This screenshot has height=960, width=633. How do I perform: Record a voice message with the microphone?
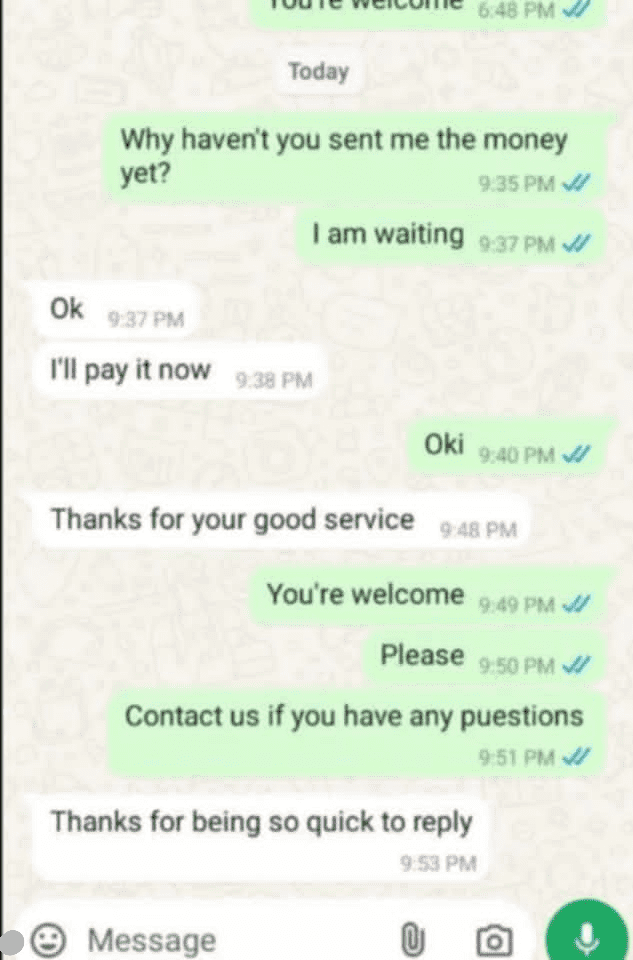(x=588, y=937)
